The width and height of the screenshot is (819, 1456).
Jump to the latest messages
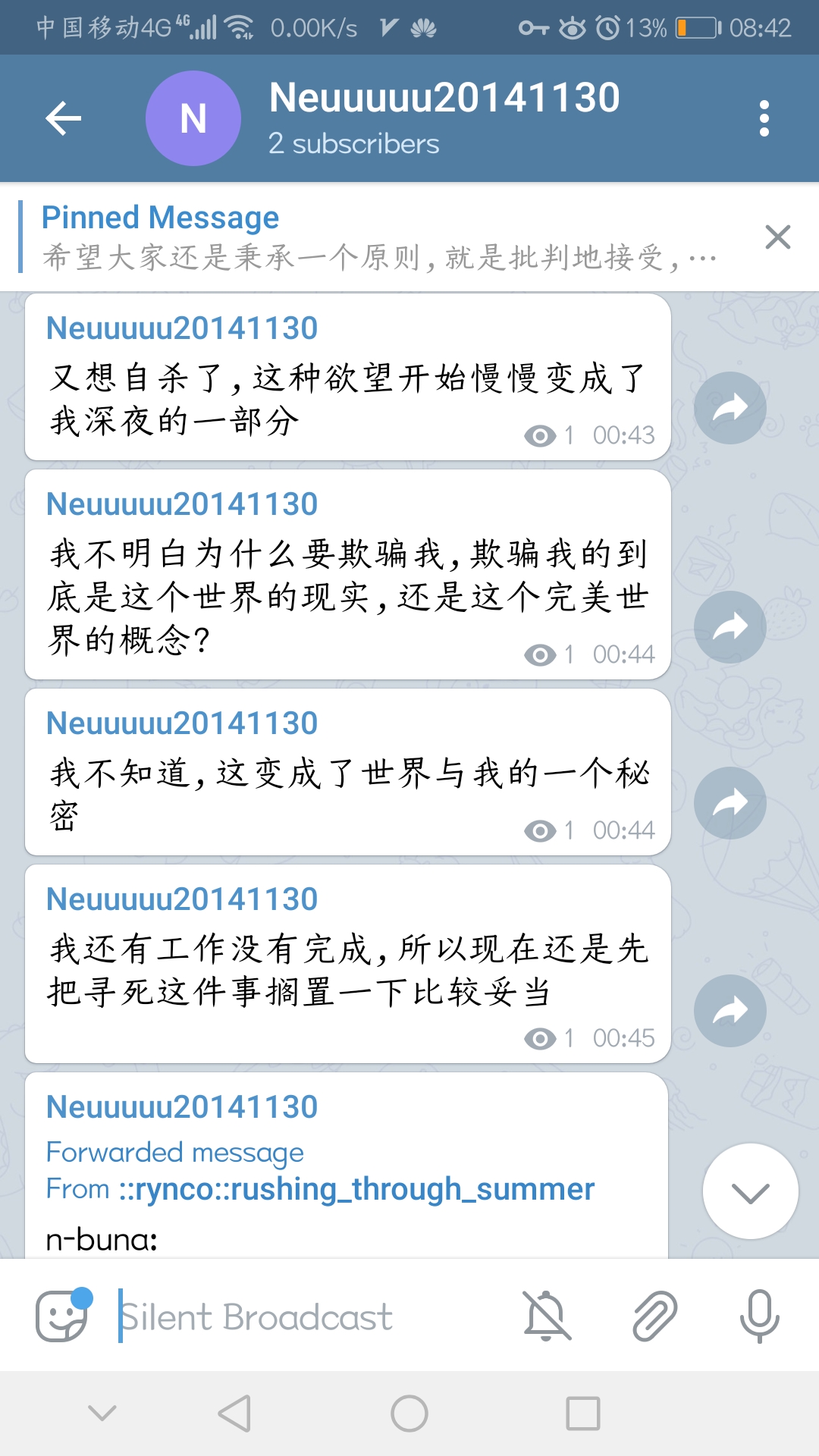pyautogui.click(x=750, y=1191)
